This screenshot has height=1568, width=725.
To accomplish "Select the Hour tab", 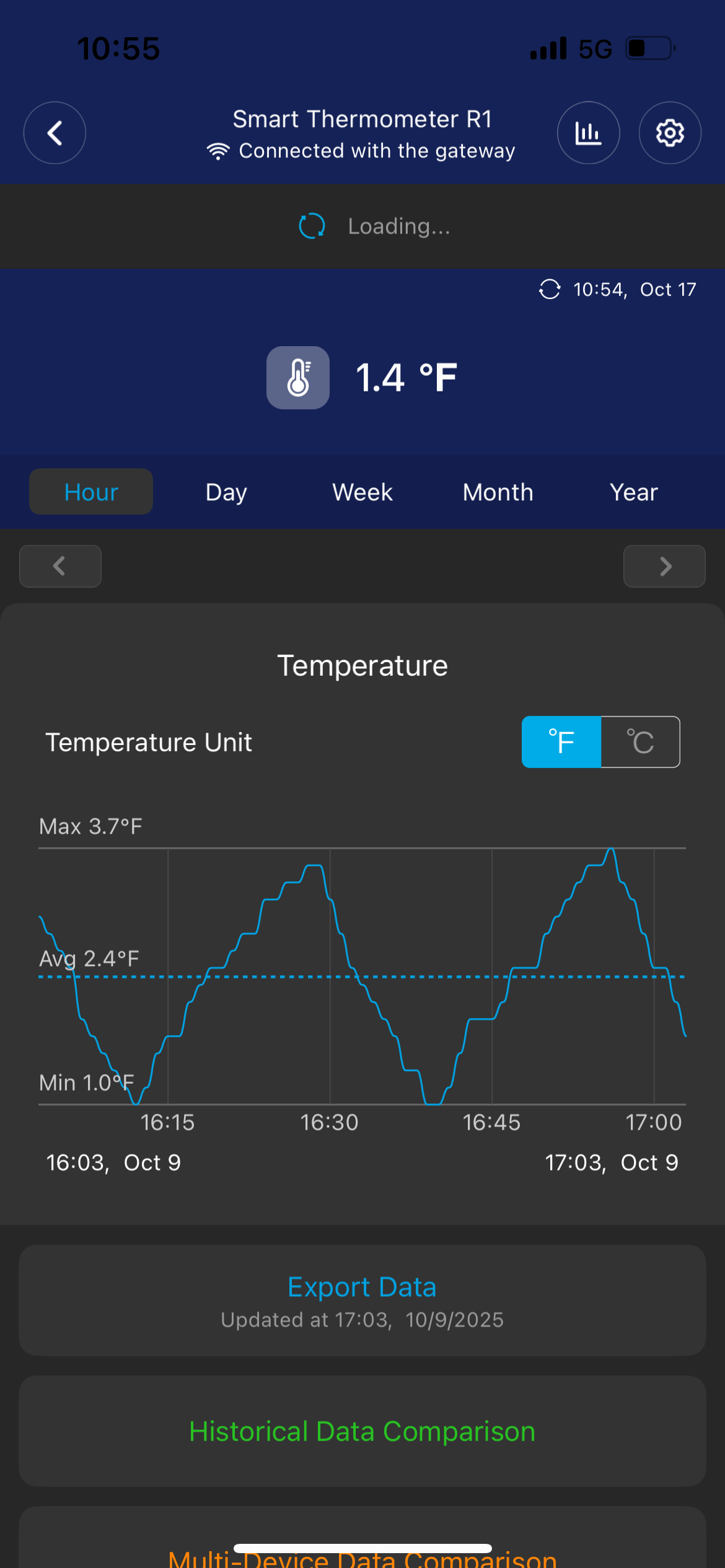I will click(x=91, y=492).
